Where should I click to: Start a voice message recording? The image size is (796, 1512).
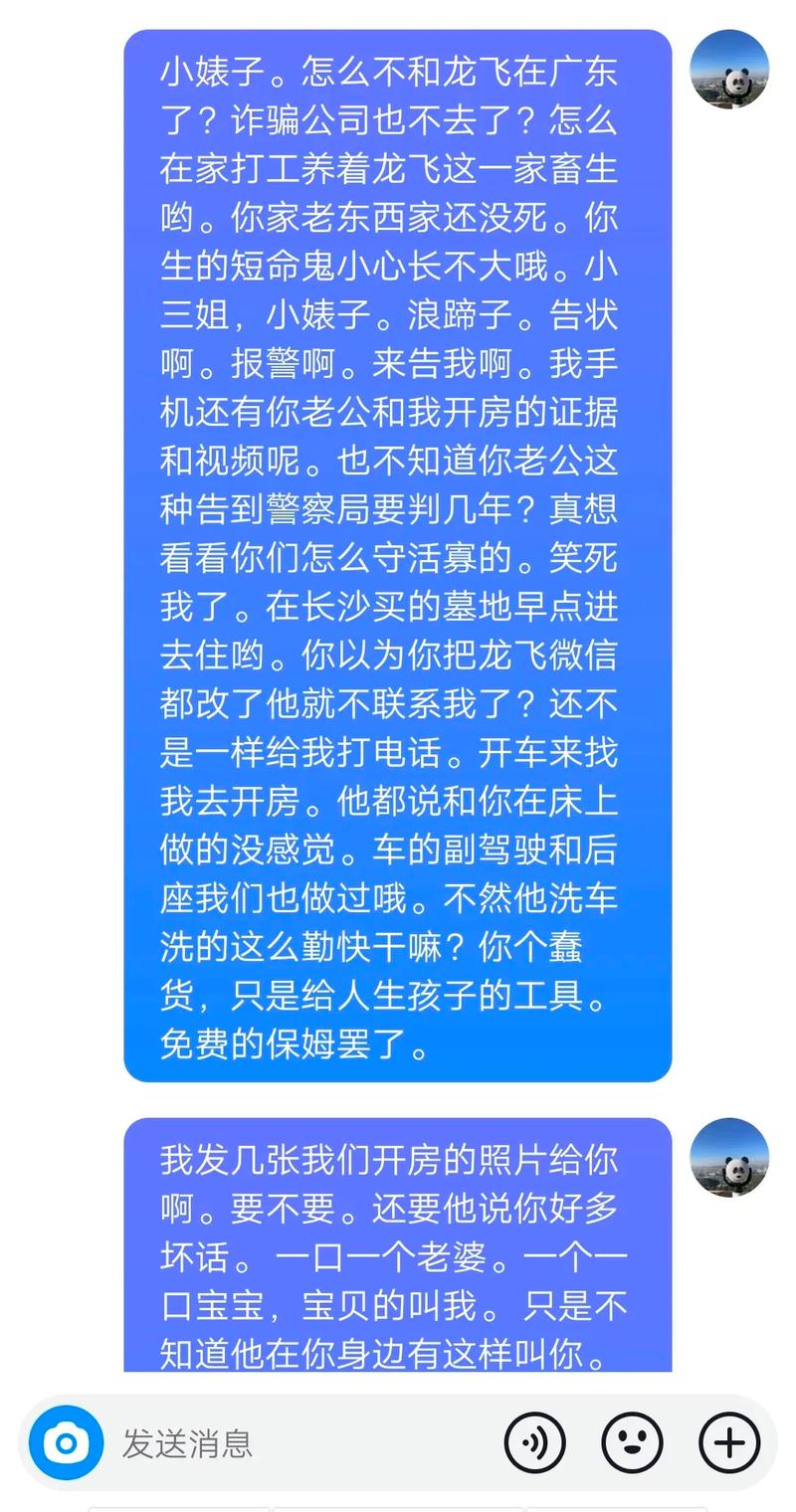click(x=535, y=1442)
